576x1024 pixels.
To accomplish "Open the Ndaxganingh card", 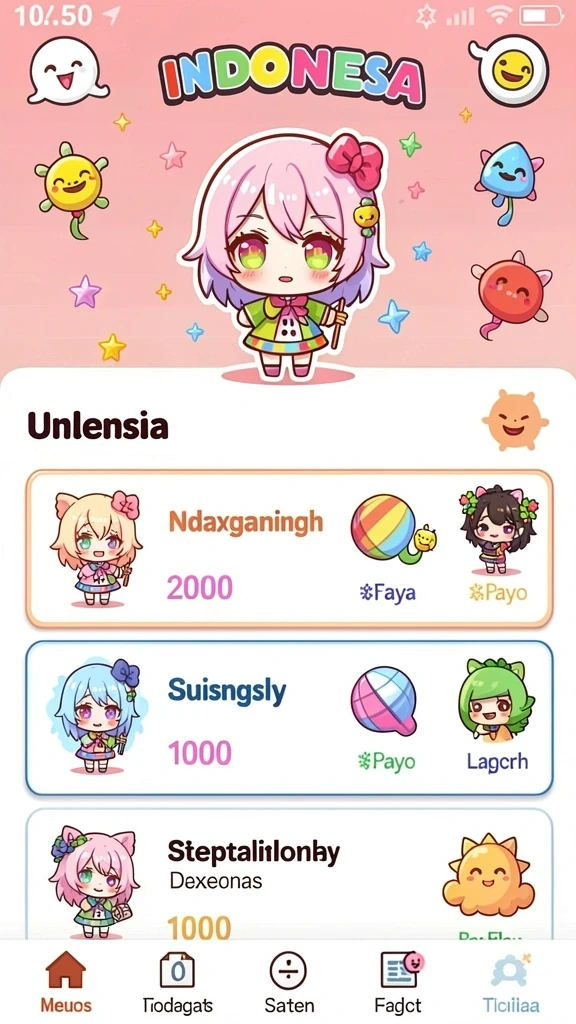I will coord(289,549).
